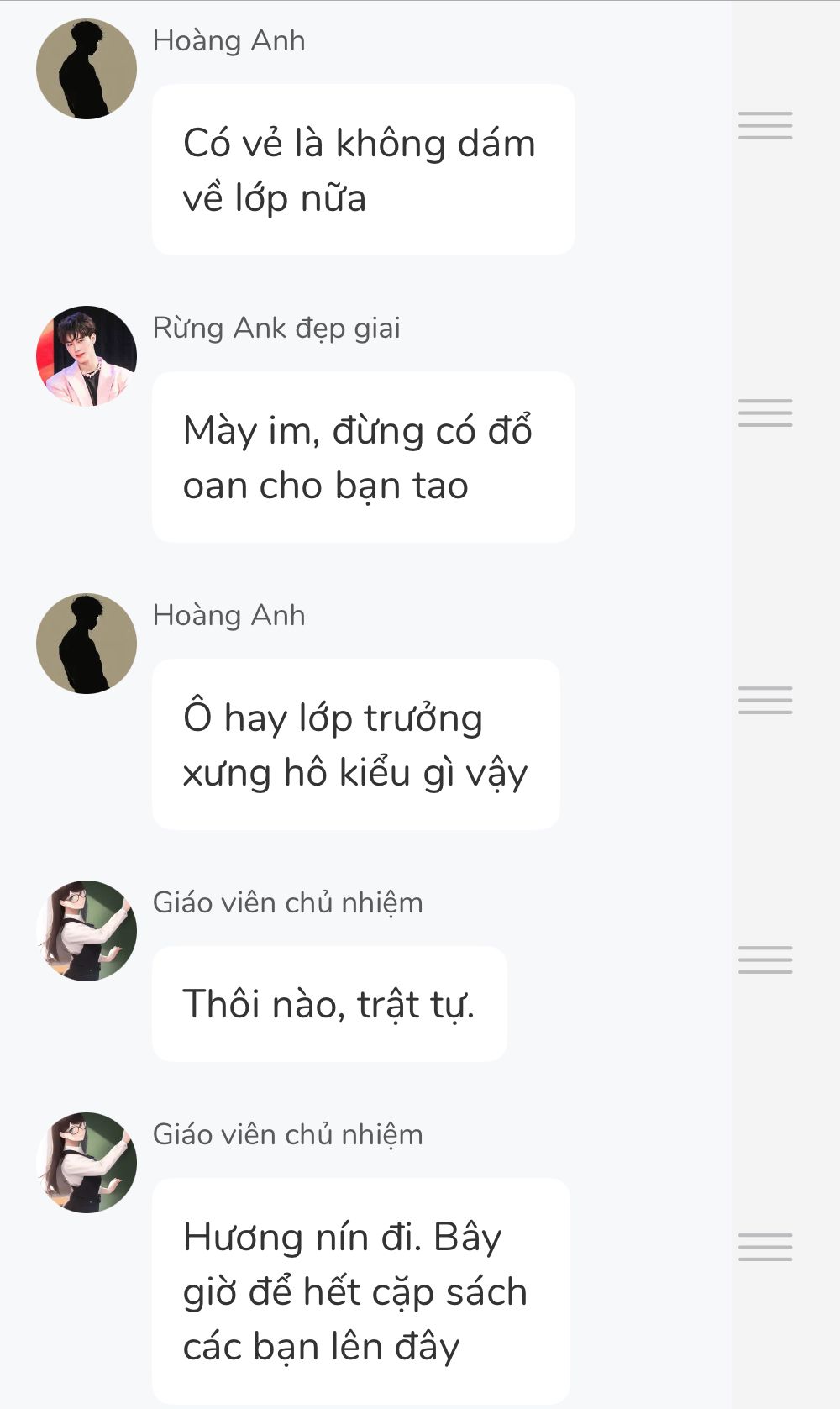This screenshot has height=1409, width=840.
Task: Open the message "Mày im, đừng có đổ oan cho bạn tao"
Action: click(363, 457)
